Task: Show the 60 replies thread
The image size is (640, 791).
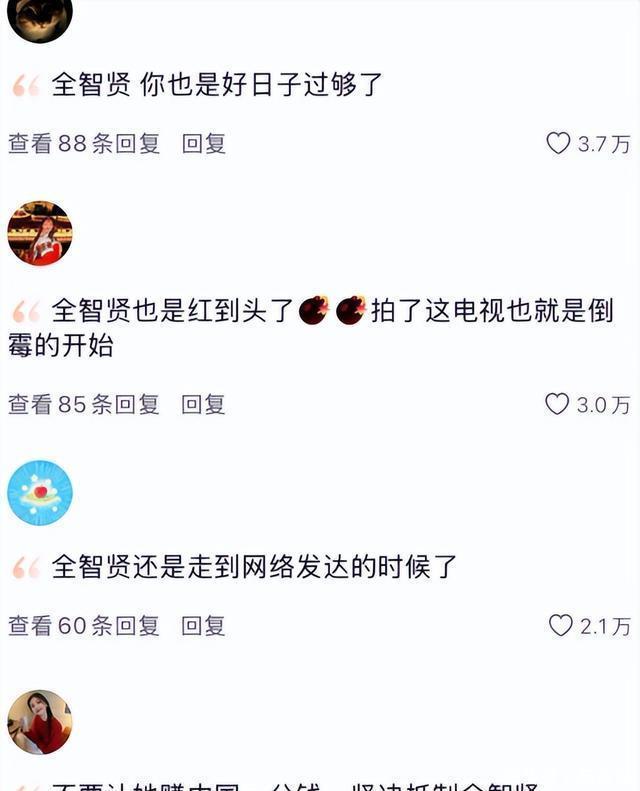Action: pos(84,626)
